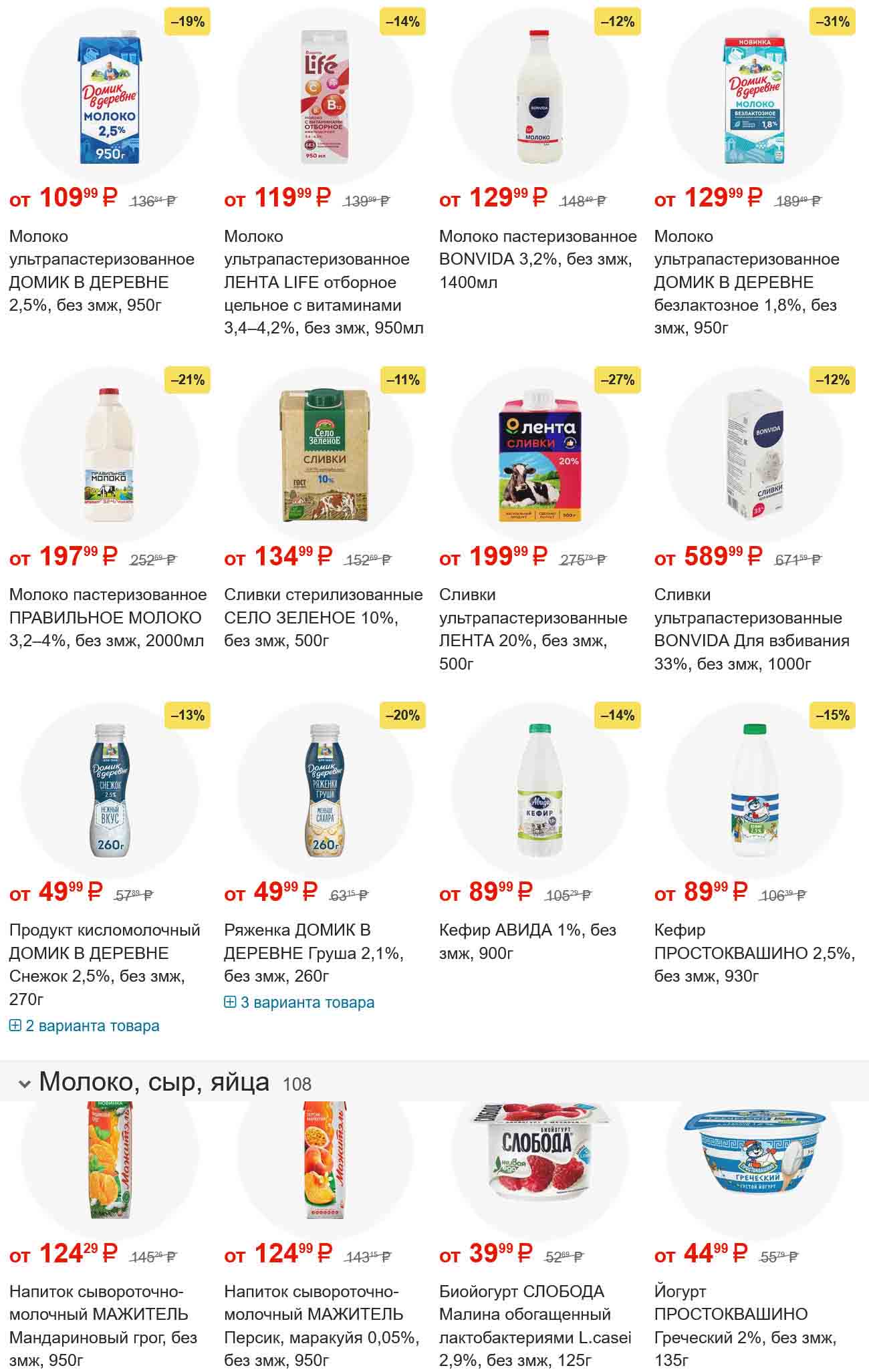Open Биойогурт Слобода Малина product
The image size is (869, 1372).
(x=535, y=1325)
